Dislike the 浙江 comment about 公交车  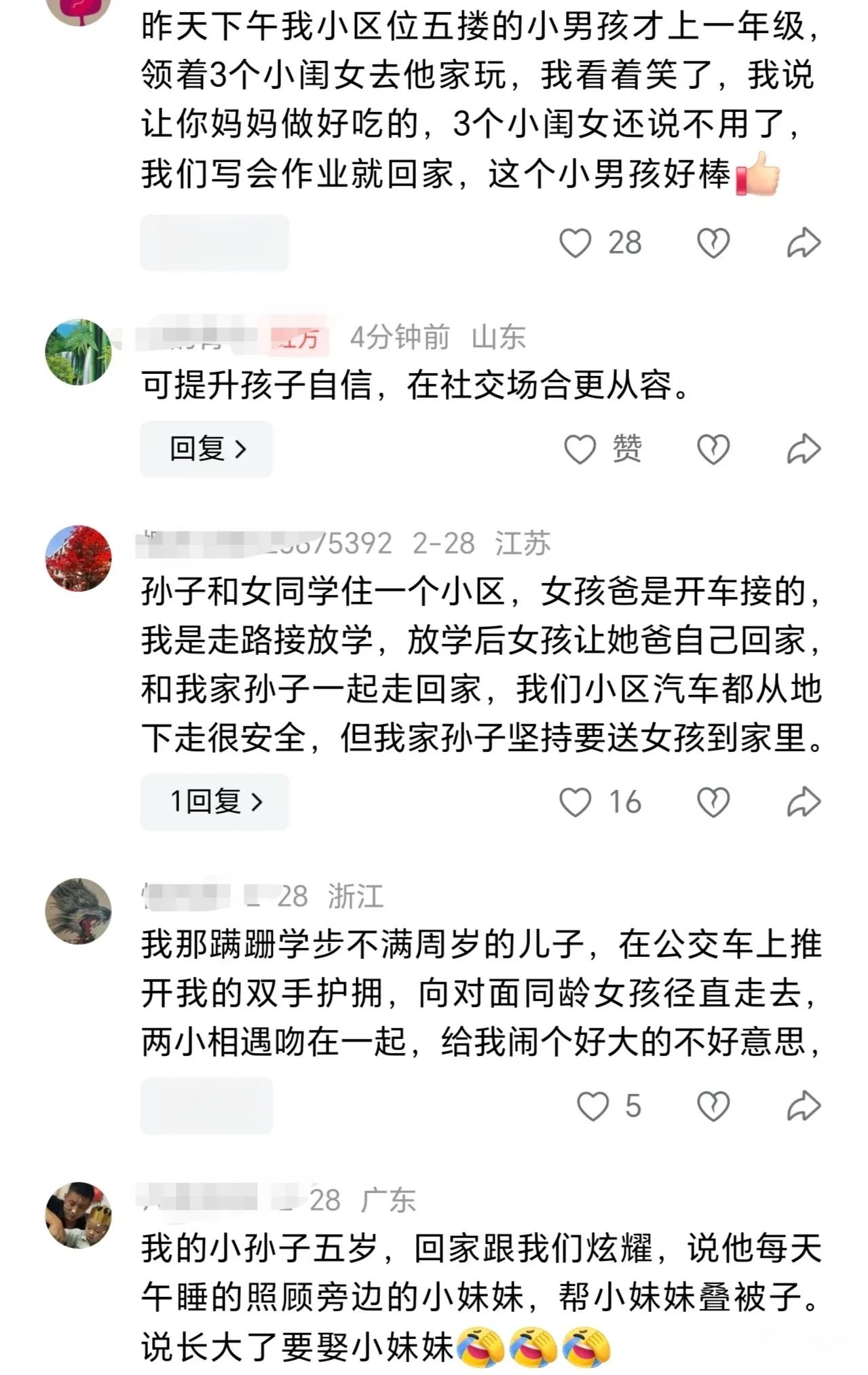[x=713, y=1106]
